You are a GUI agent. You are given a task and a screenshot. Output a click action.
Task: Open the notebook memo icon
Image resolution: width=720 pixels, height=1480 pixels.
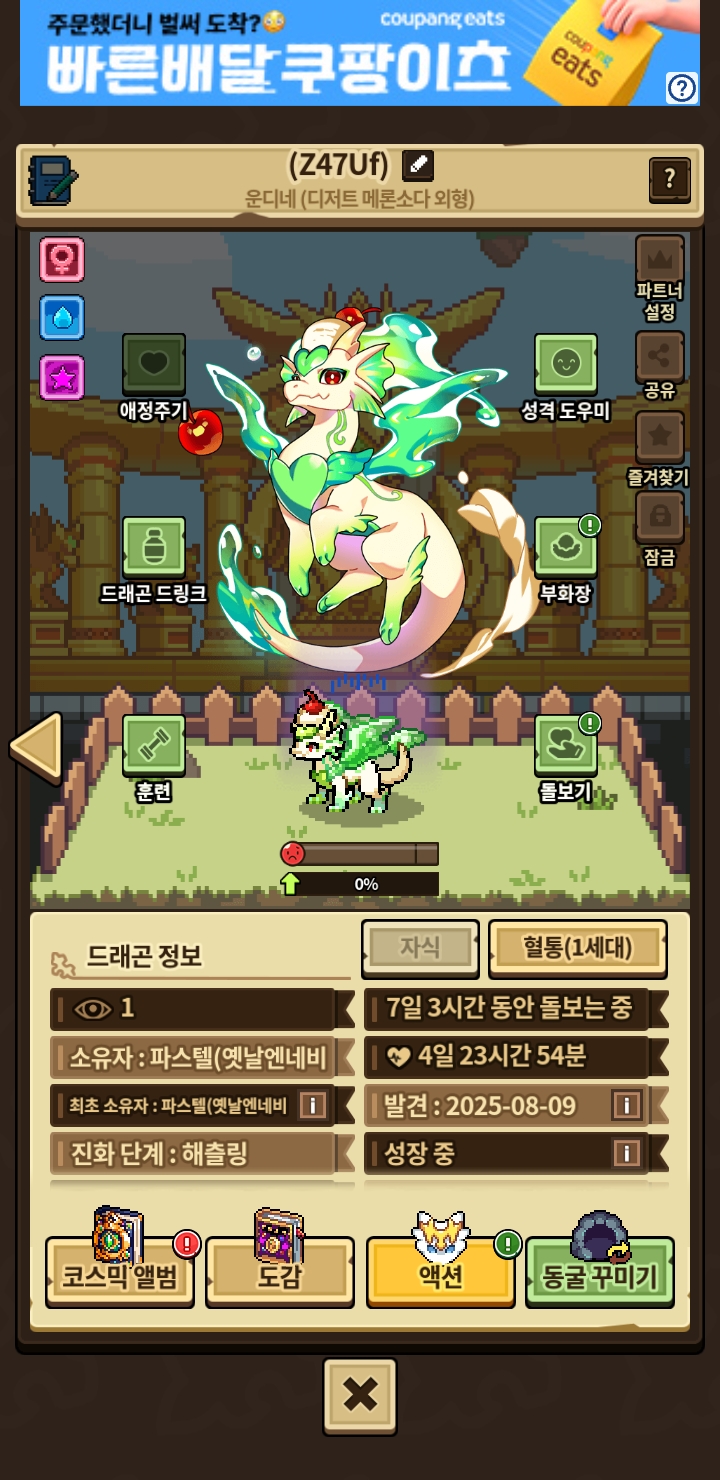[53, 180]
